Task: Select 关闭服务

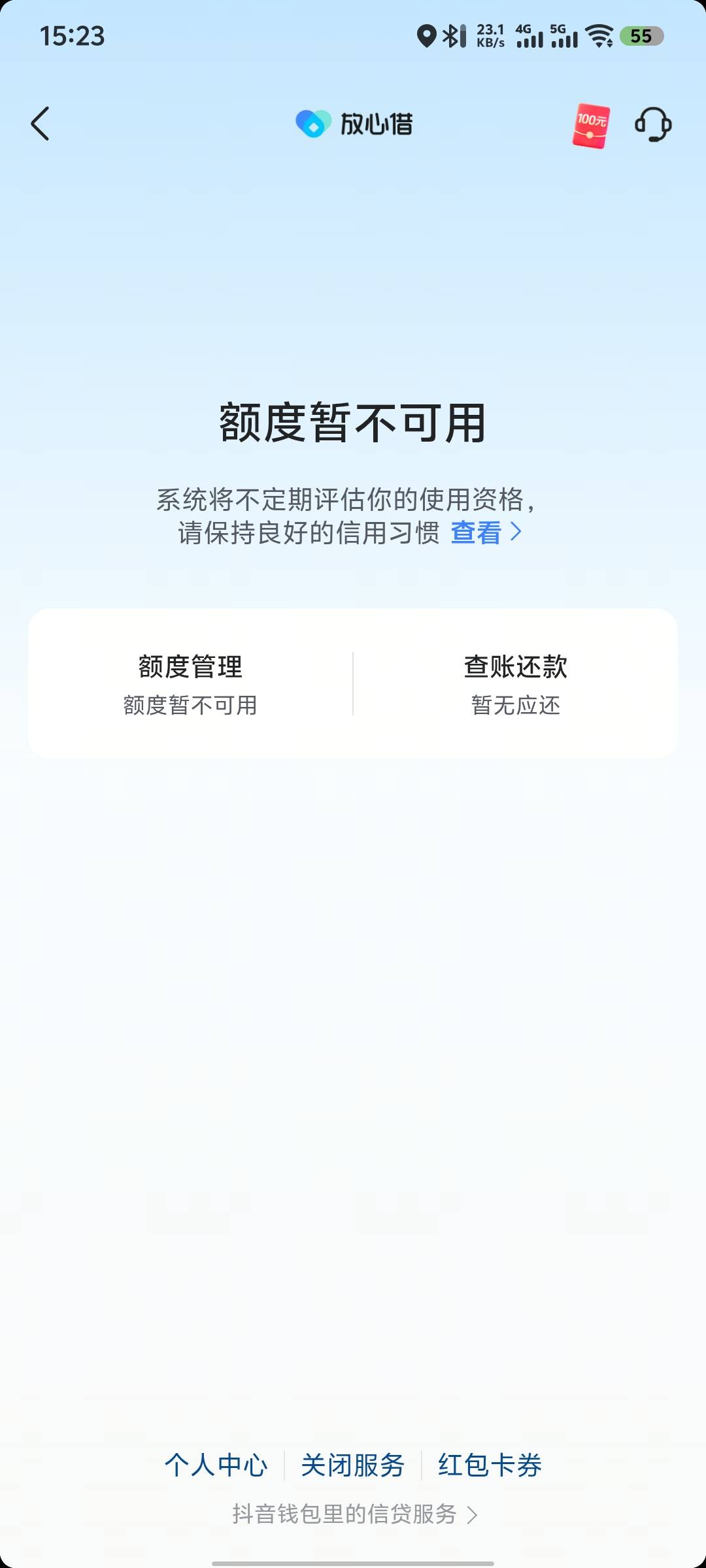Action: point(353,1465)
